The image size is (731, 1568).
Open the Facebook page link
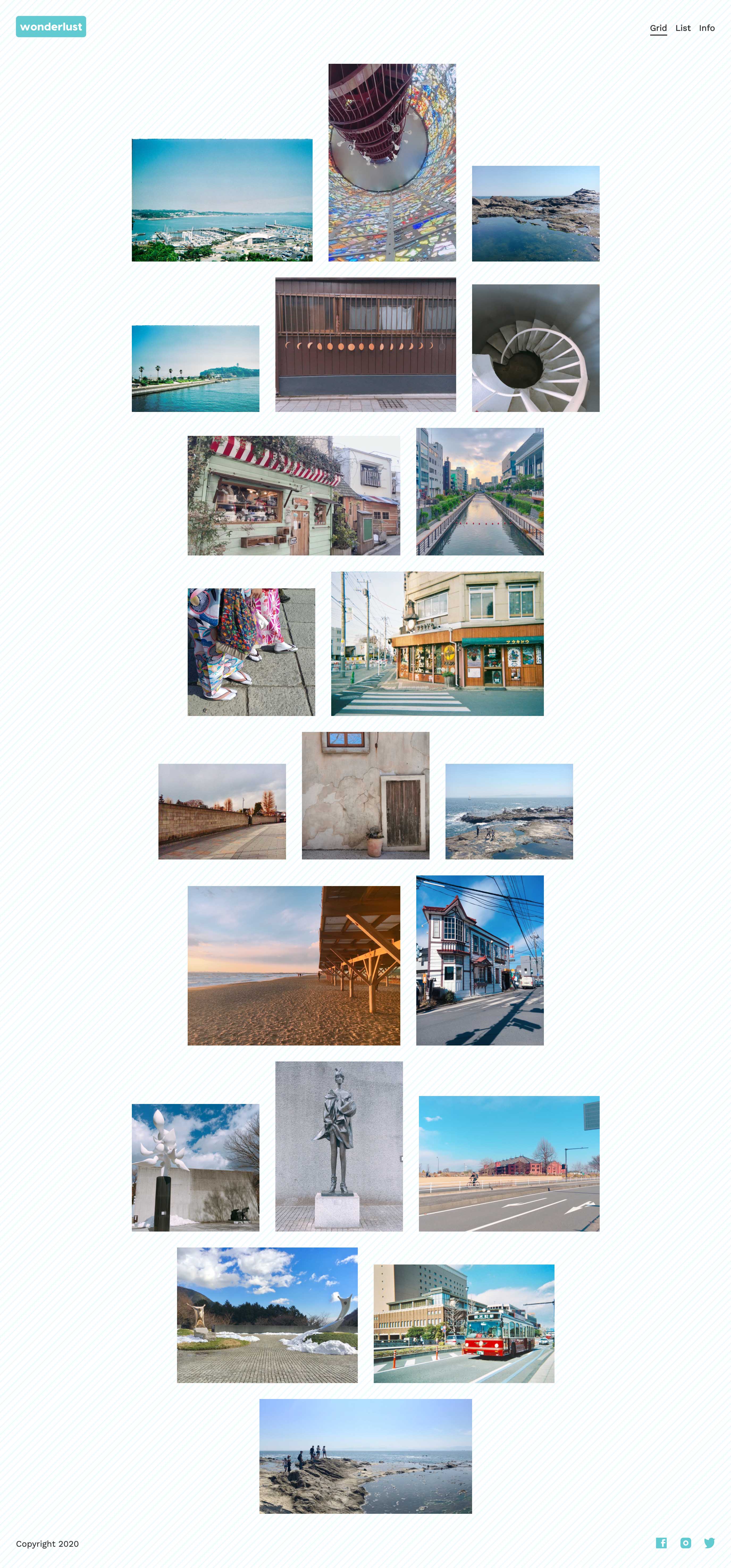661,1542
